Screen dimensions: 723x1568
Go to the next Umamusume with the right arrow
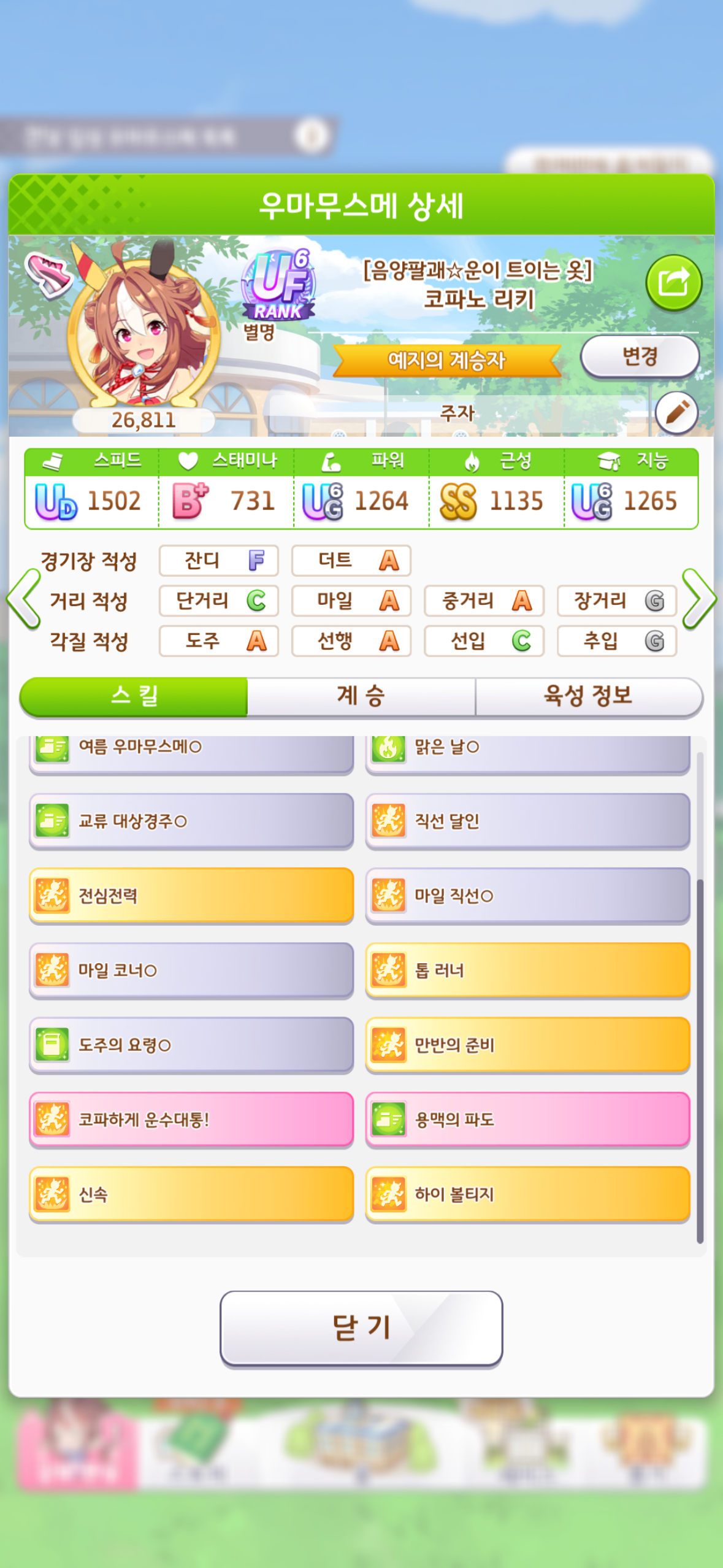point(699,599)
